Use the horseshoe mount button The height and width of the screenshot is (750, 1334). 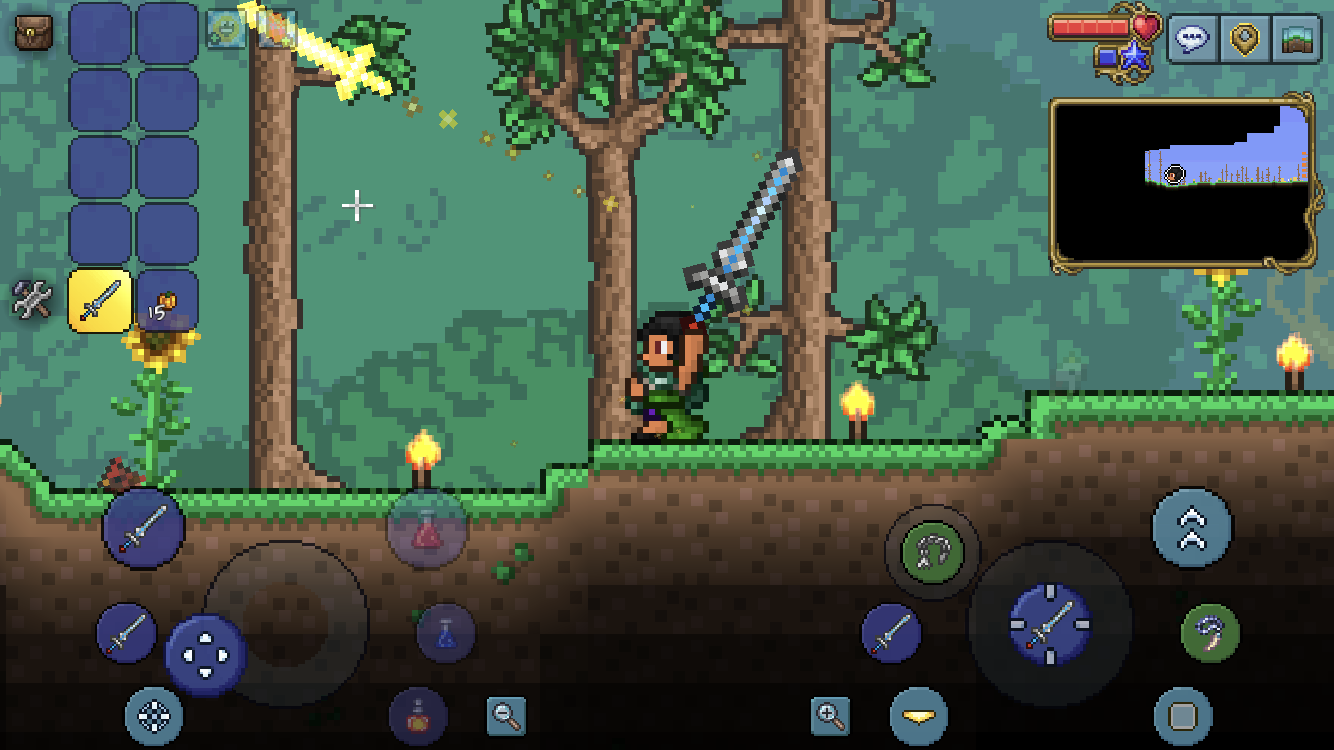coord(932,552)
